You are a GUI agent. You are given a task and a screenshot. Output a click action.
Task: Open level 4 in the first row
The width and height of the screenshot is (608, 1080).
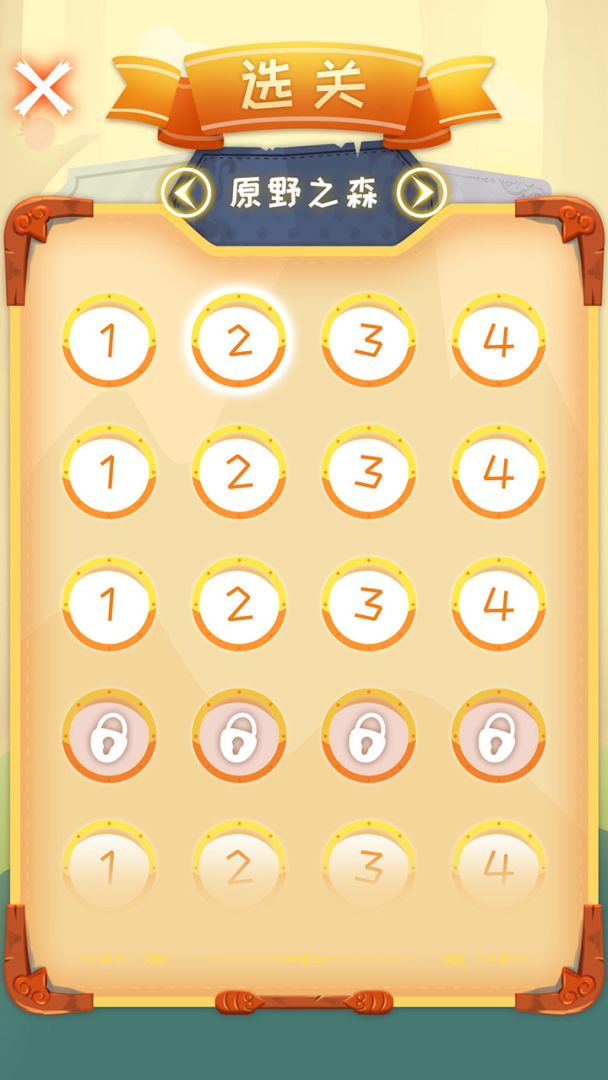coord(499,341)
